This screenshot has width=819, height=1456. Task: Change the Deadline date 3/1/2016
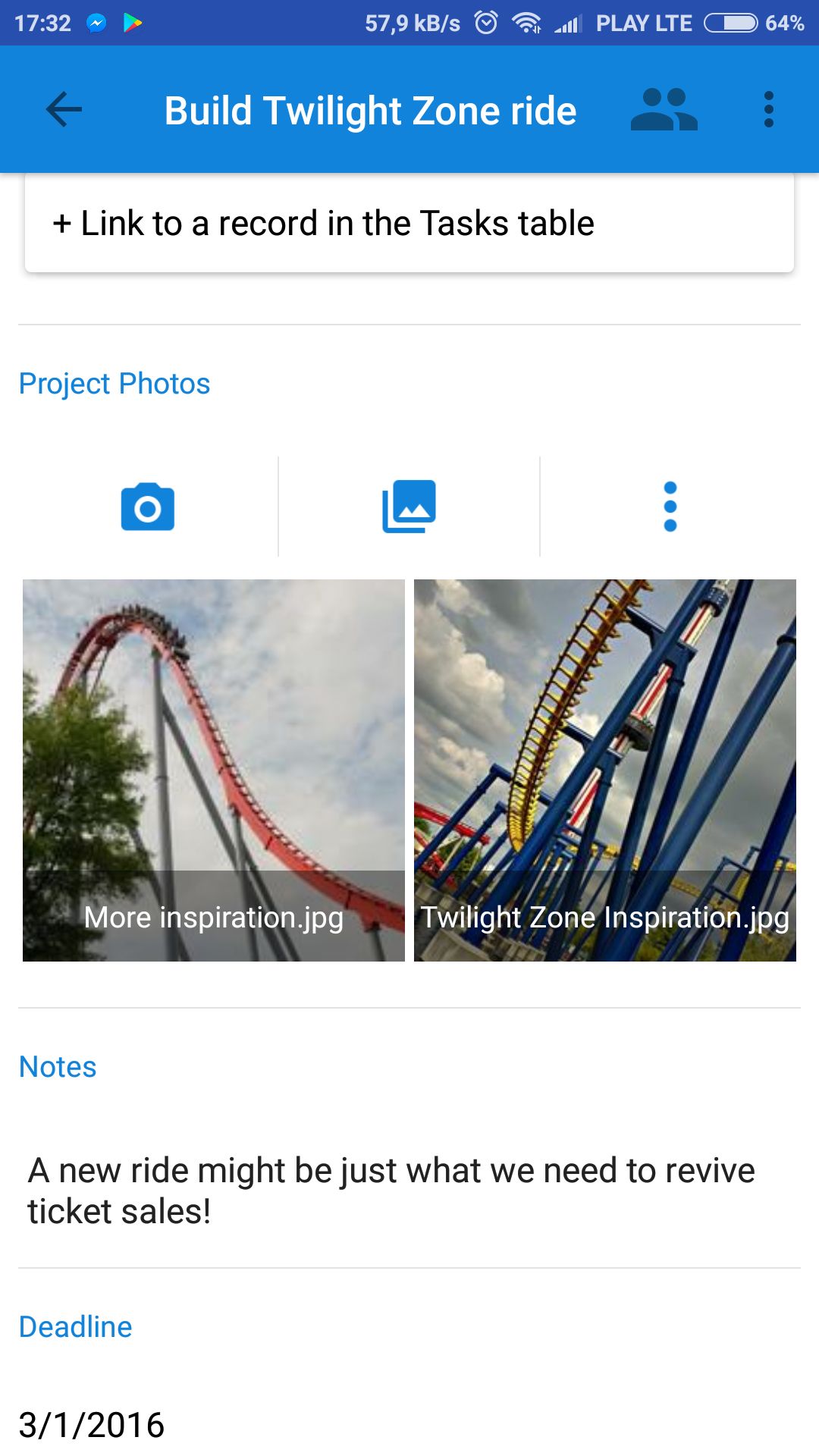click(91, 1425)
